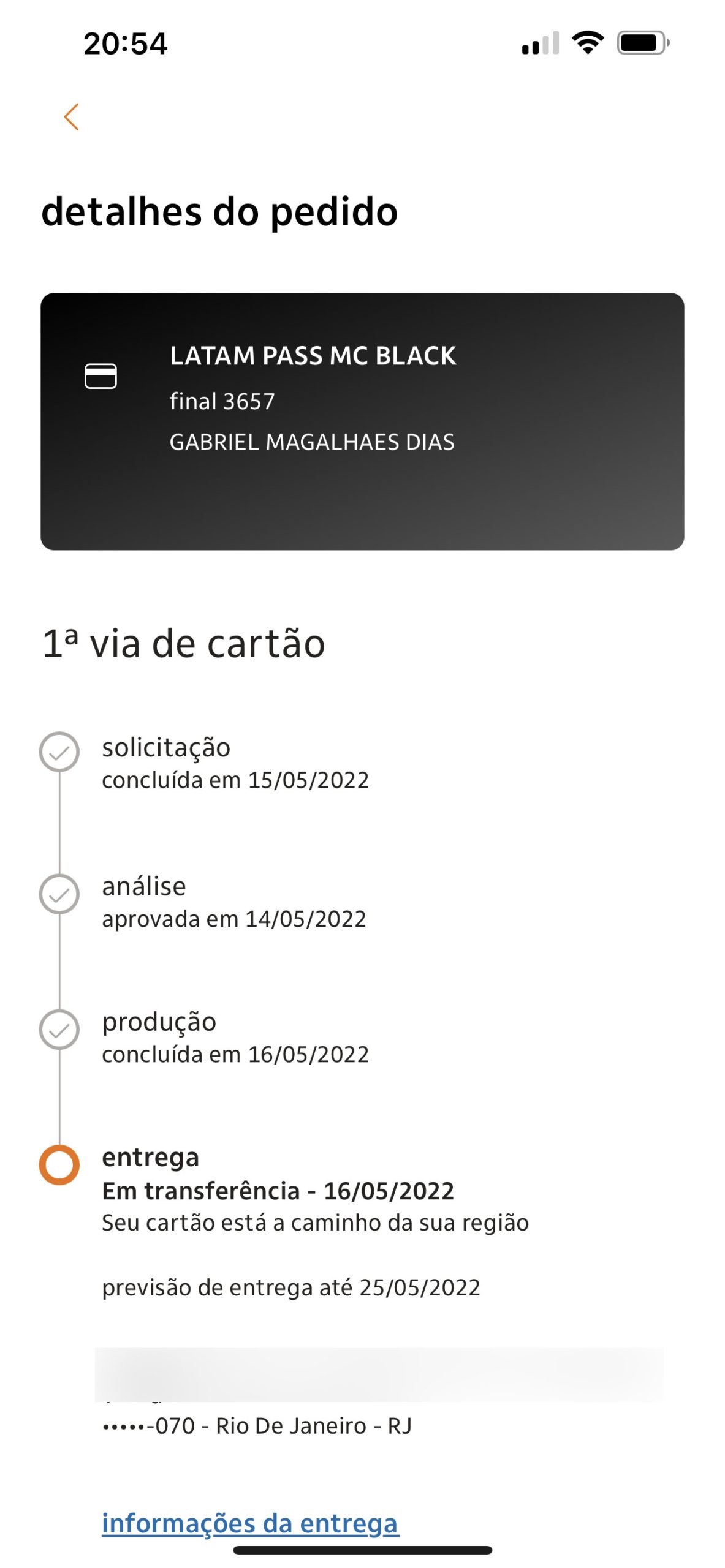Open the informações da entrega link

(x=250, y=1524)
